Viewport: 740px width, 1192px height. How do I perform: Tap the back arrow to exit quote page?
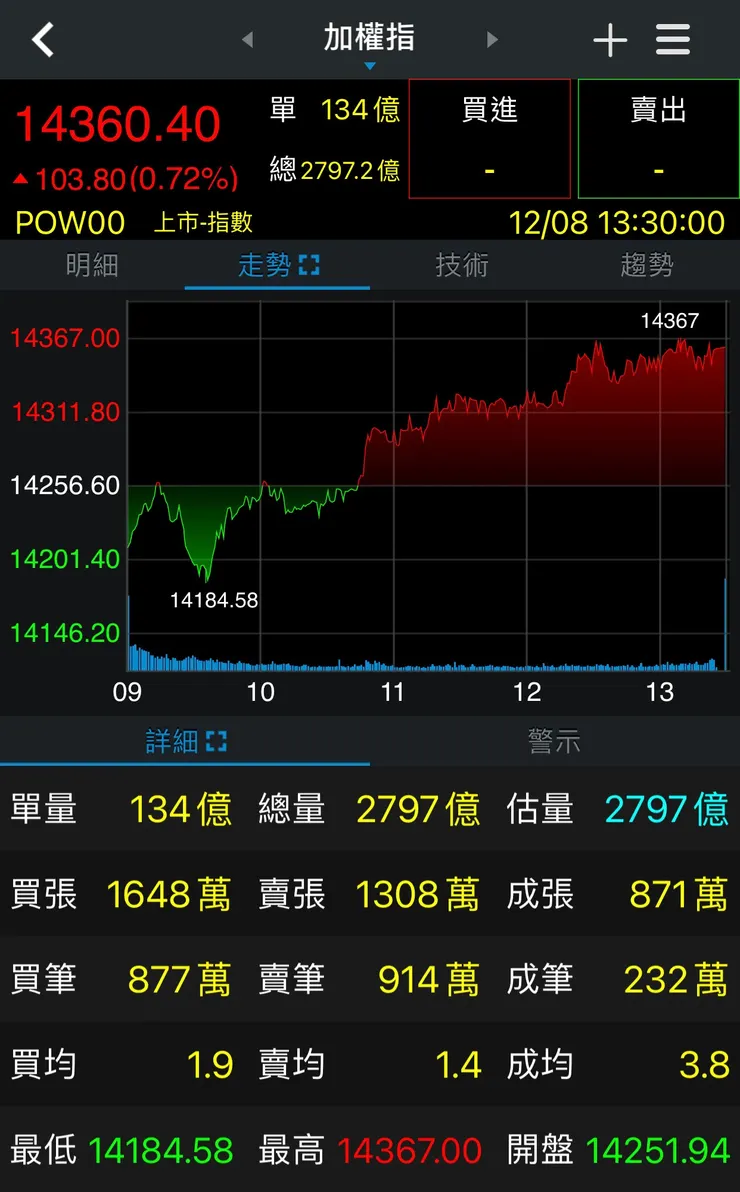tap(42, 39)
